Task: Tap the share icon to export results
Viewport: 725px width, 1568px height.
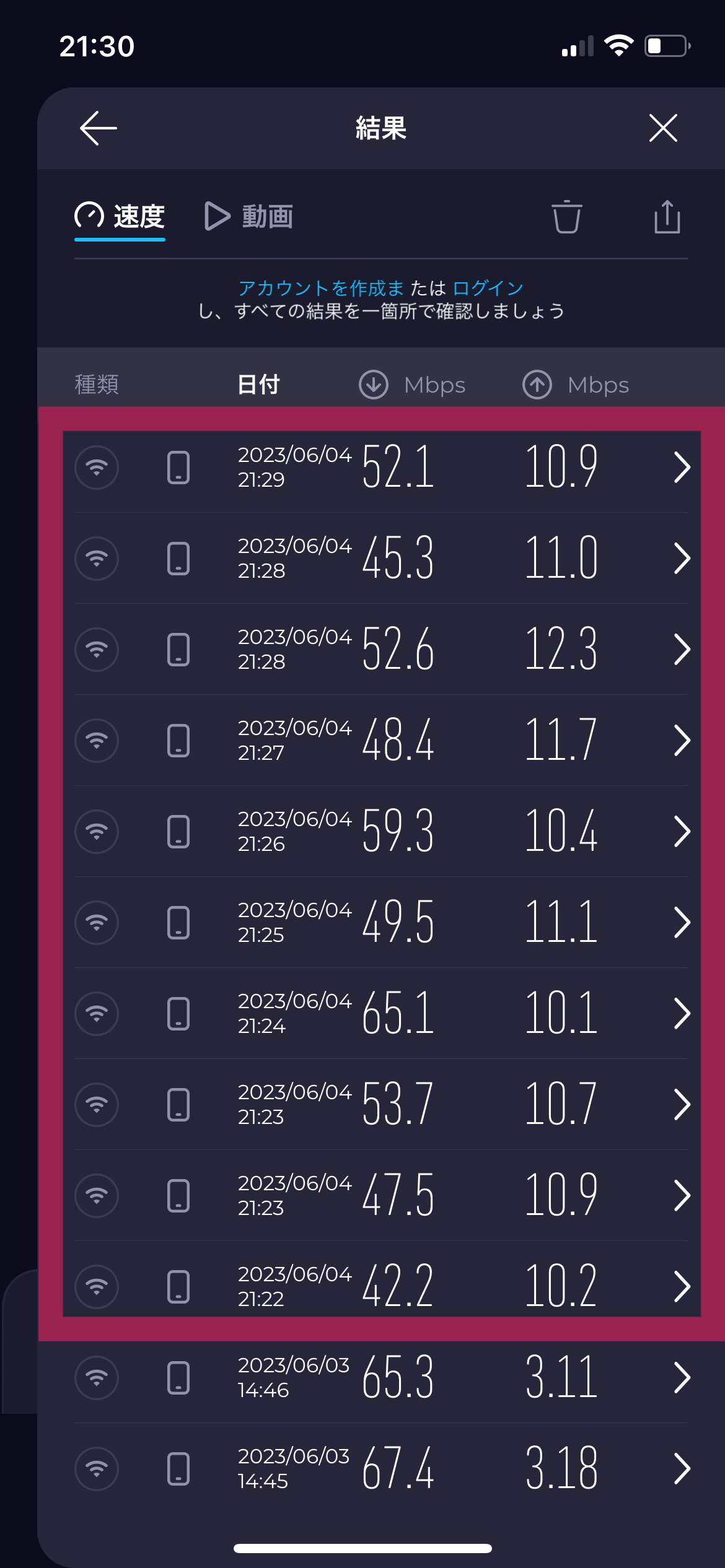Action: point(667,218)
